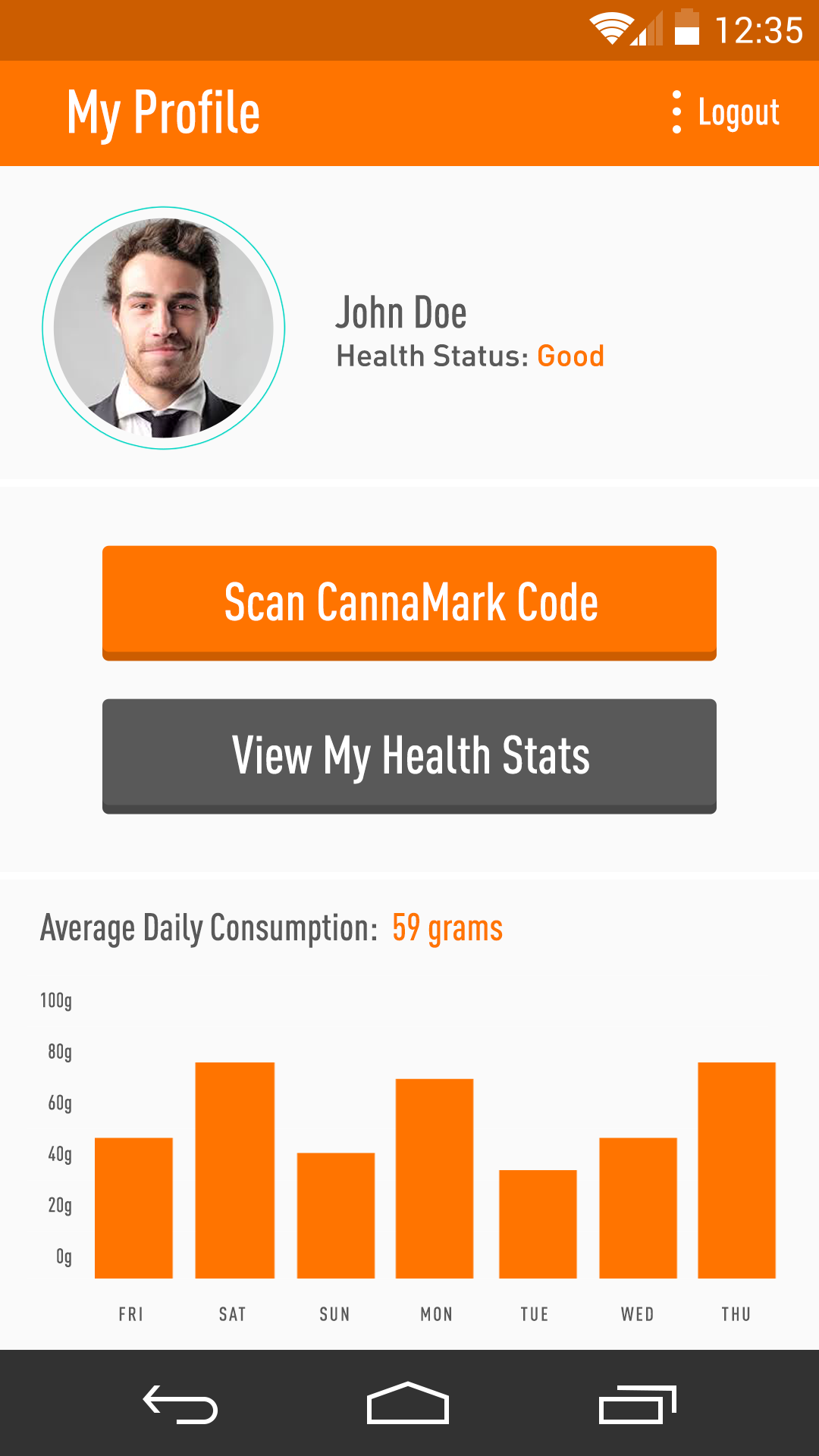Open the three-dot overflow menu
The height and width of the screenshot is (1456, 819).
click(x=676, y=112)
